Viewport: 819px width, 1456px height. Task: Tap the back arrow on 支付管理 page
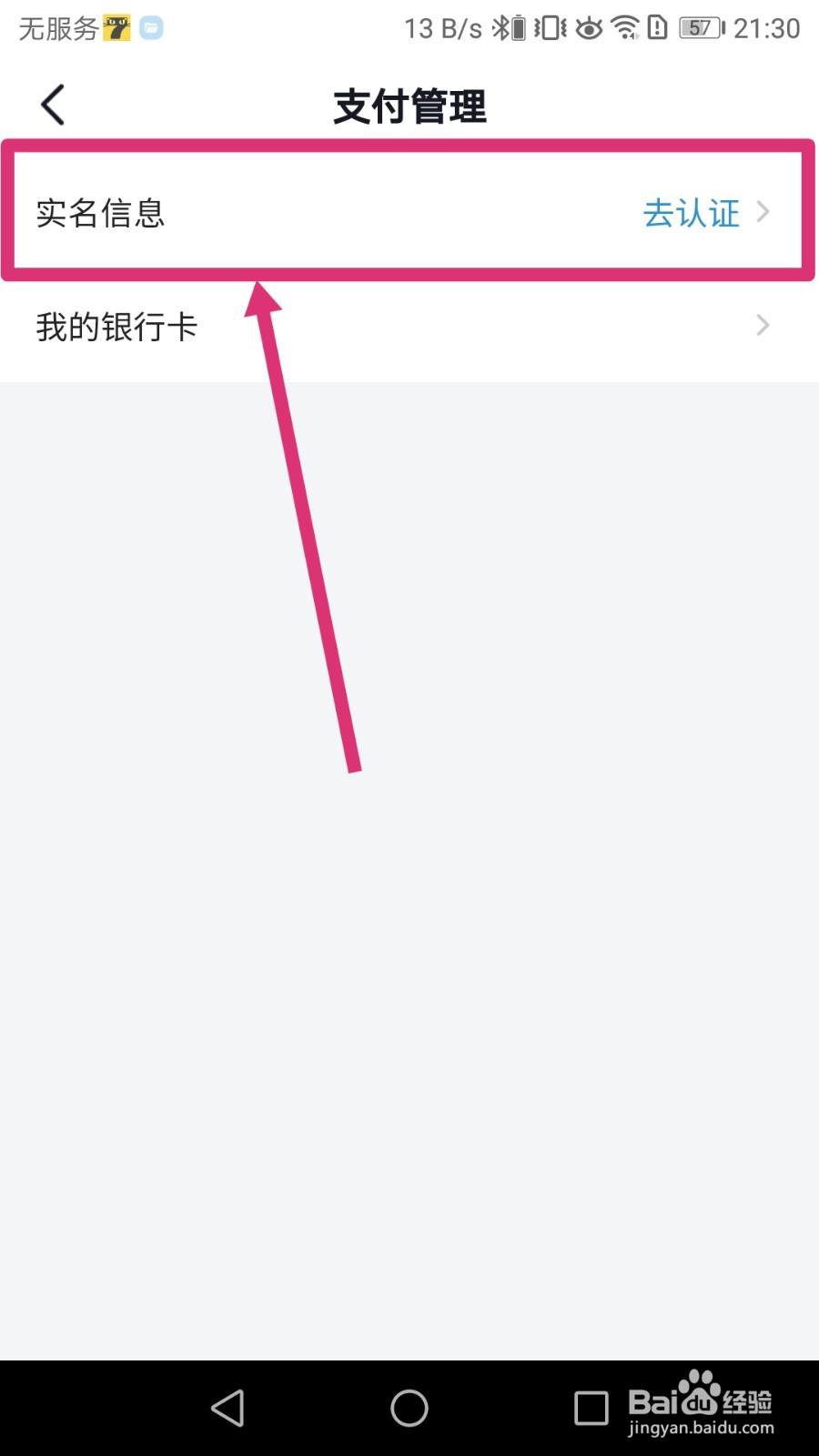click(x=52, y=103)
